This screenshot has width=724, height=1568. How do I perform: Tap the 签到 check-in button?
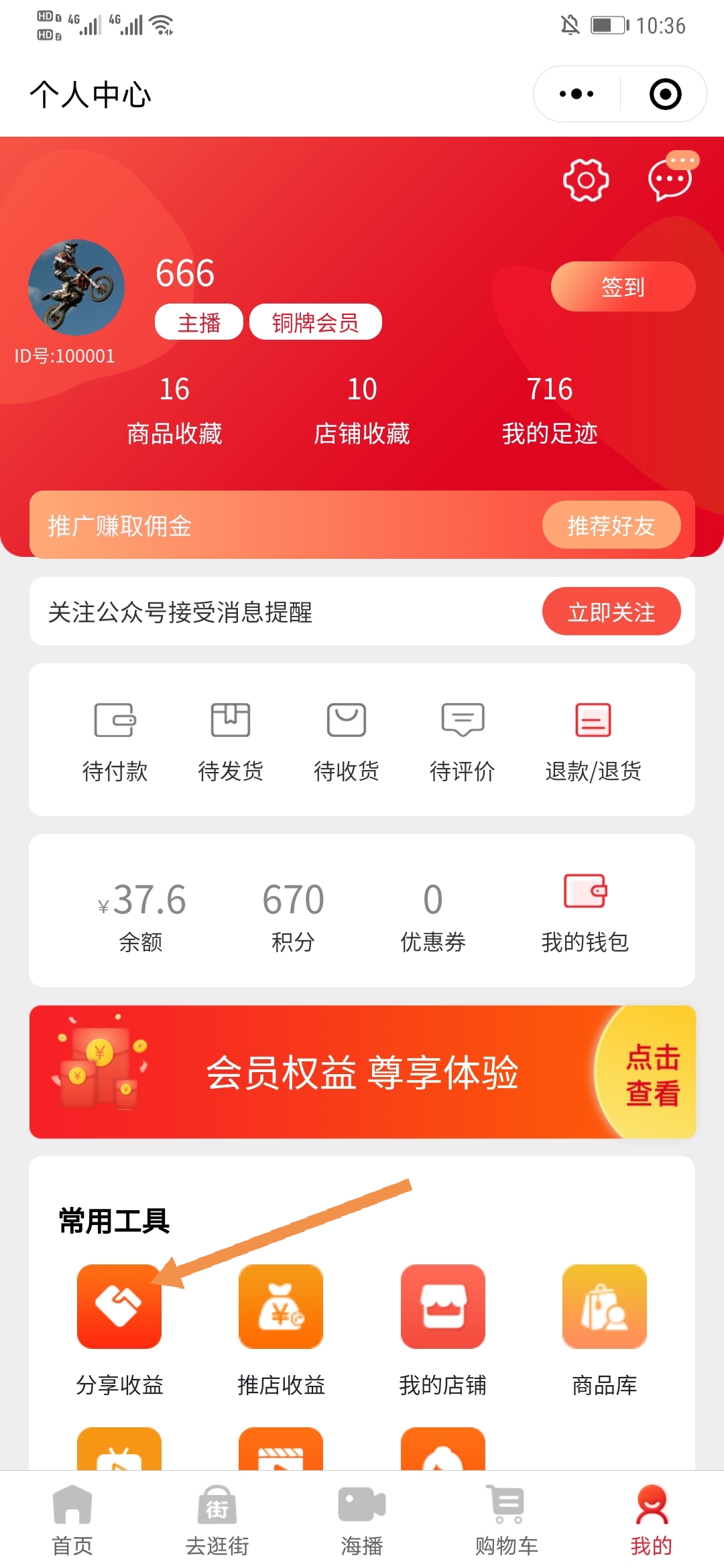coord(623,287)
